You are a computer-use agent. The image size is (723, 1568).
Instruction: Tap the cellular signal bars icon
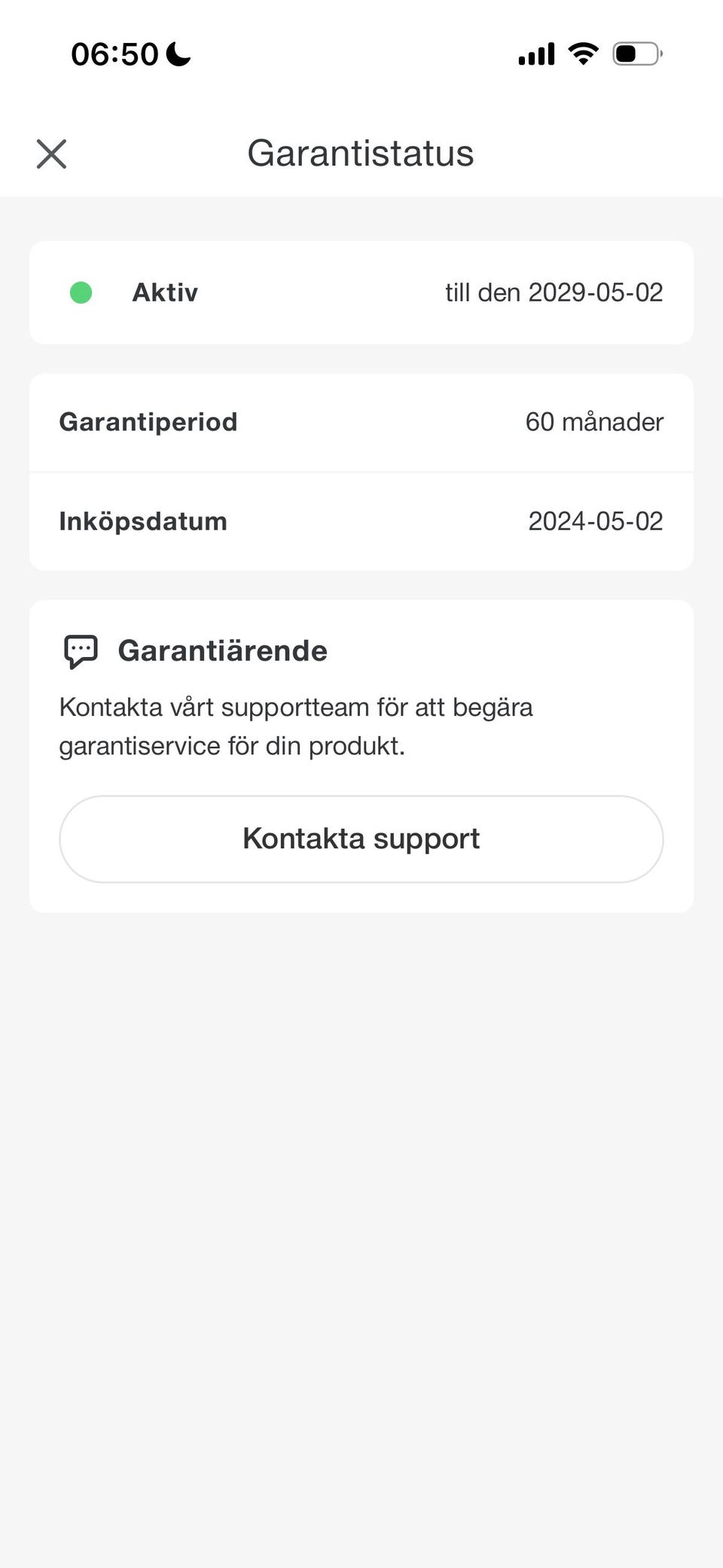pyautogui.click(x=535, y=53)
